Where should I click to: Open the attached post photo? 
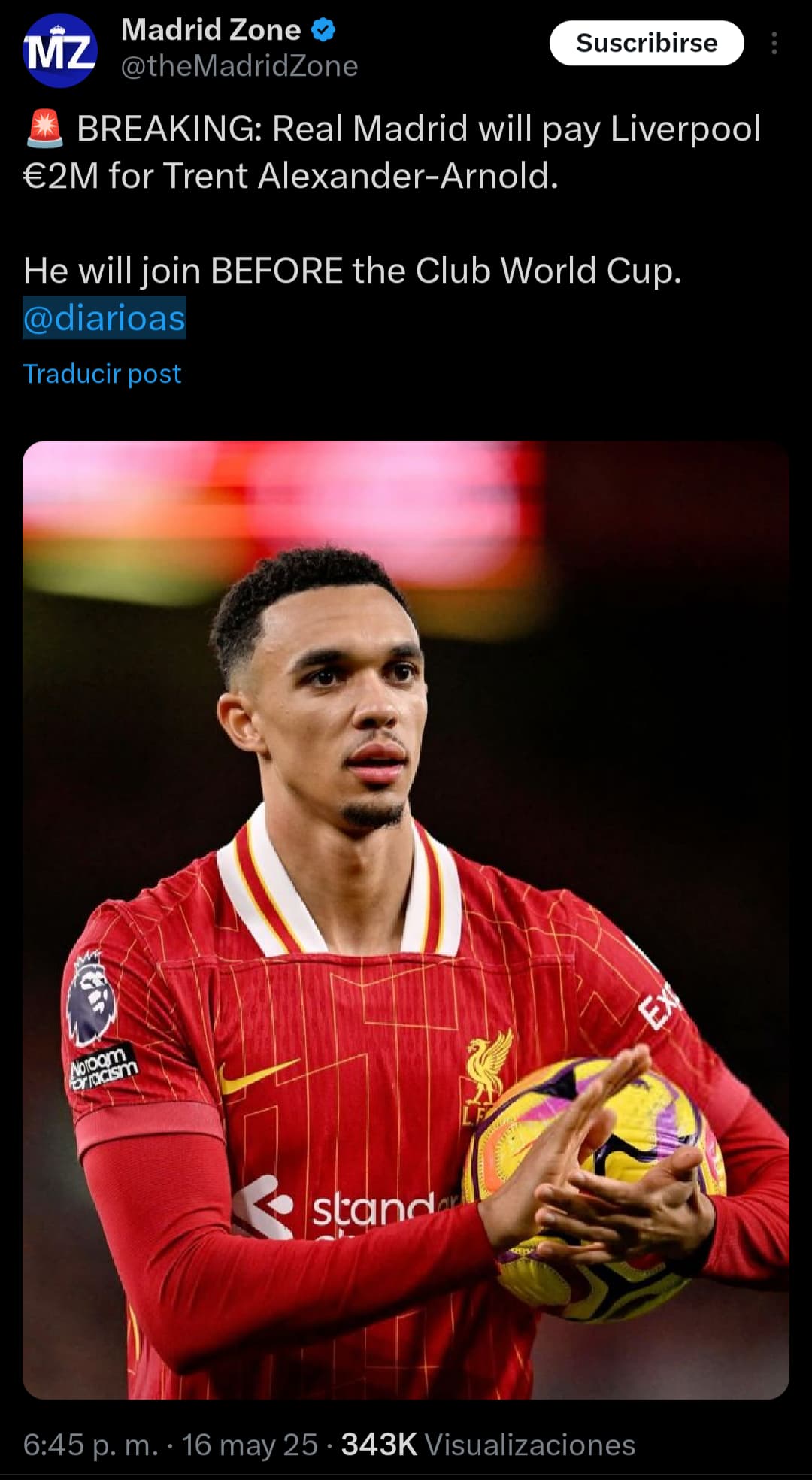coord(406,920)
